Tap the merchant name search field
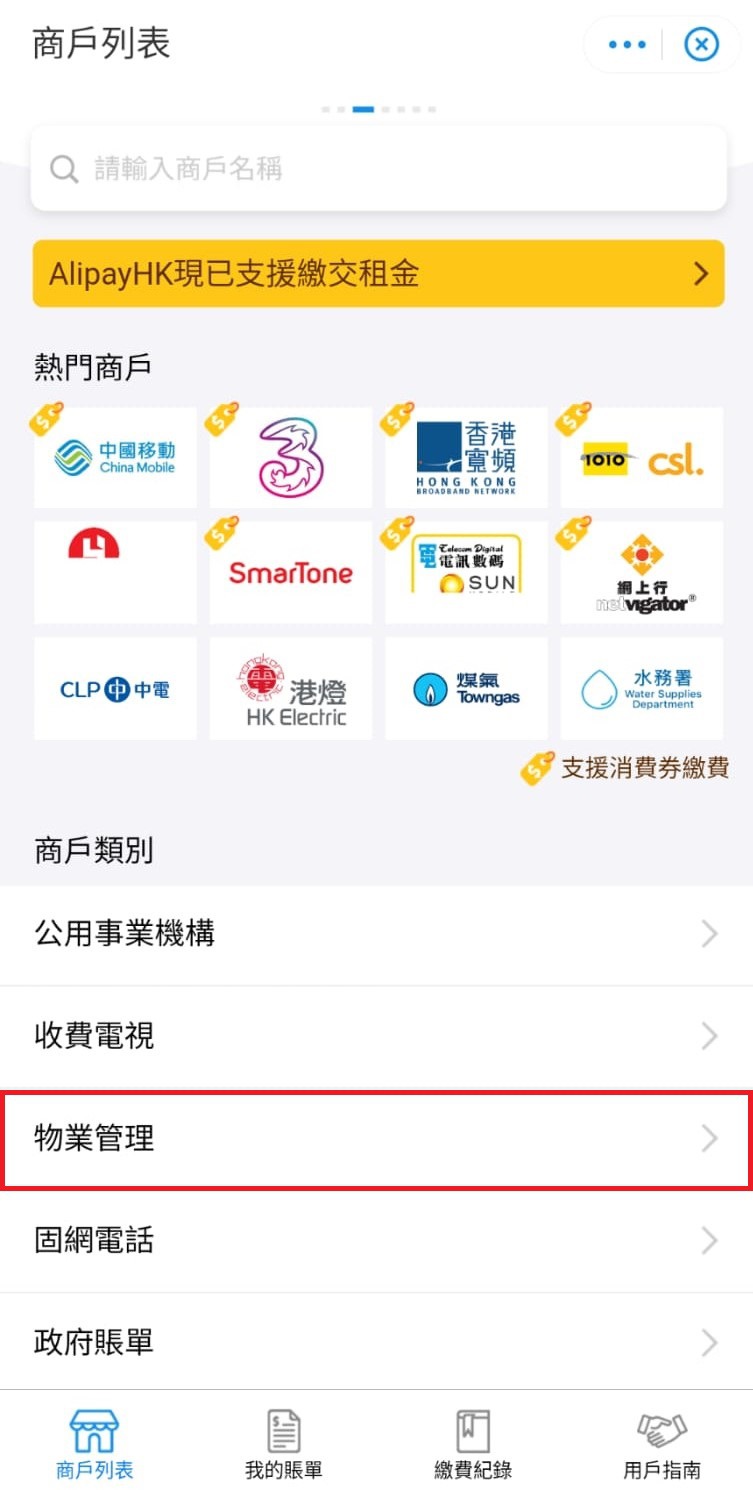 (x=379, y=168)
